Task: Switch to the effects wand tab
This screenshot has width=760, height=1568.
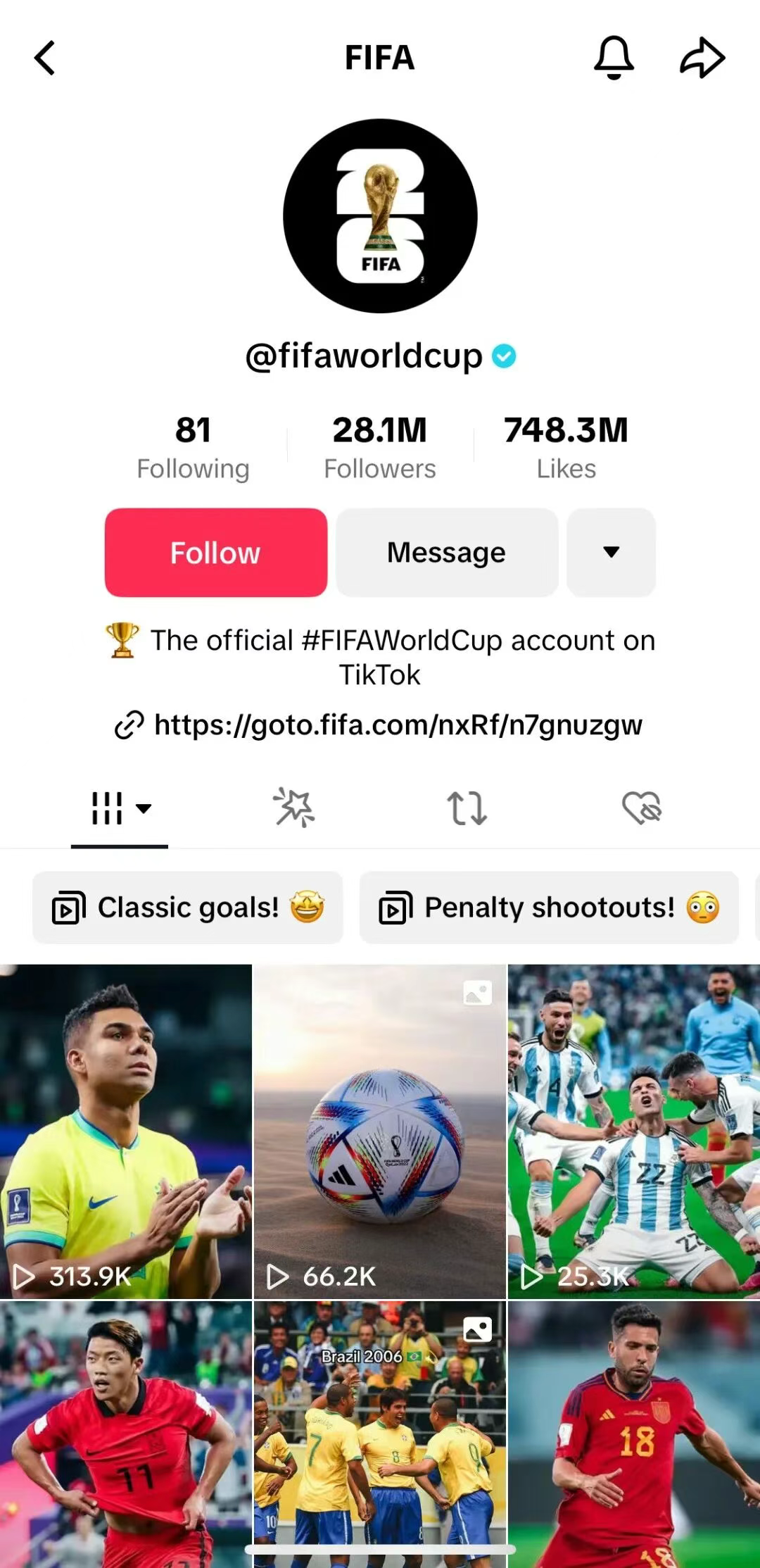Action: click(x=293, y=808)
